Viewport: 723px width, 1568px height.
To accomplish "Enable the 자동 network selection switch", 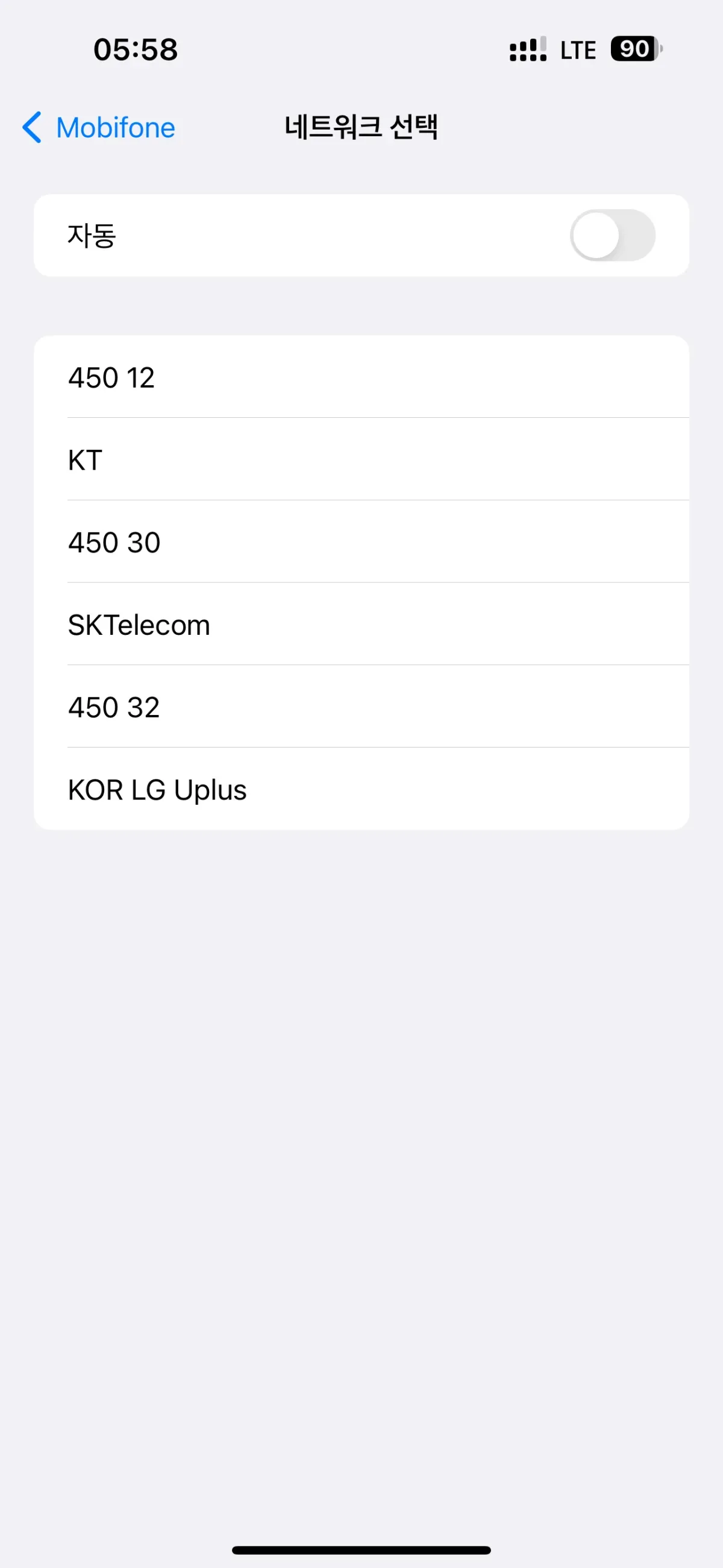I will (x=612, y=236).
